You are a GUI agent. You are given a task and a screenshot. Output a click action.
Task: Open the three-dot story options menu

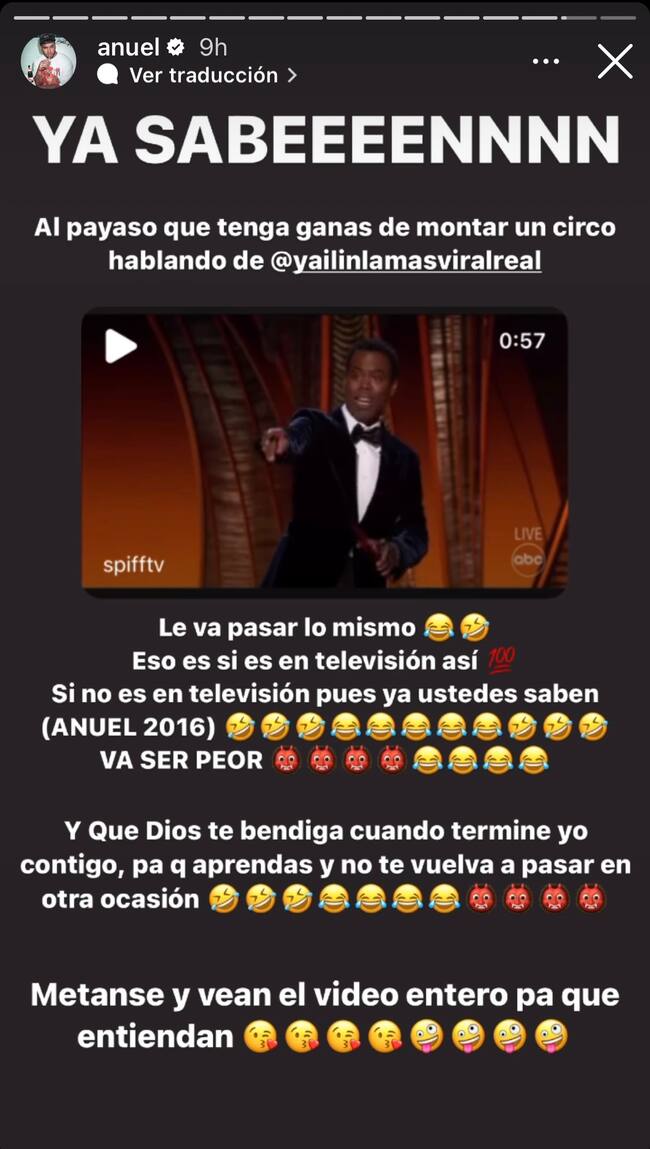pyautogui.click(x=546, y=61)
